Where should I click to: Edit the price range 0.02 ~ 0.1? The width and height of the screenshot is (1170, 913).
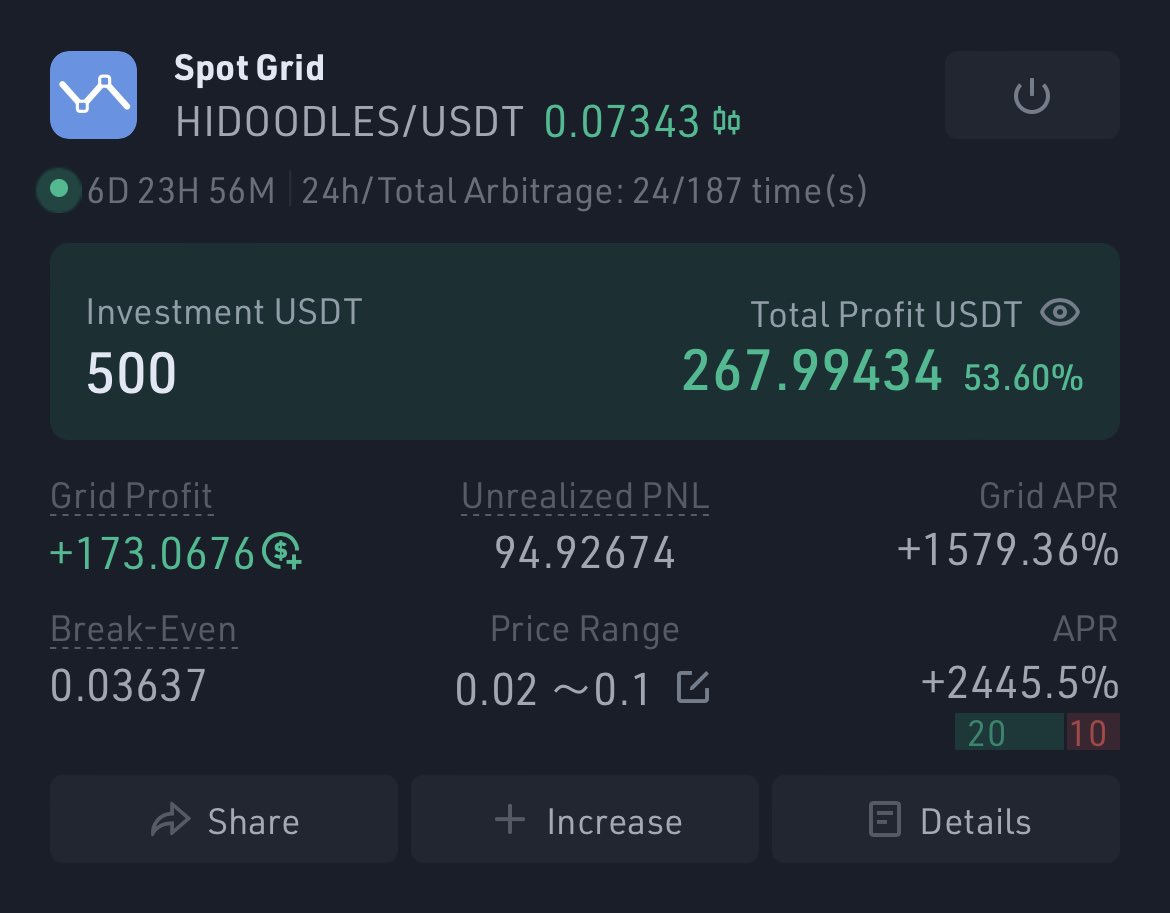pos(692,686)
